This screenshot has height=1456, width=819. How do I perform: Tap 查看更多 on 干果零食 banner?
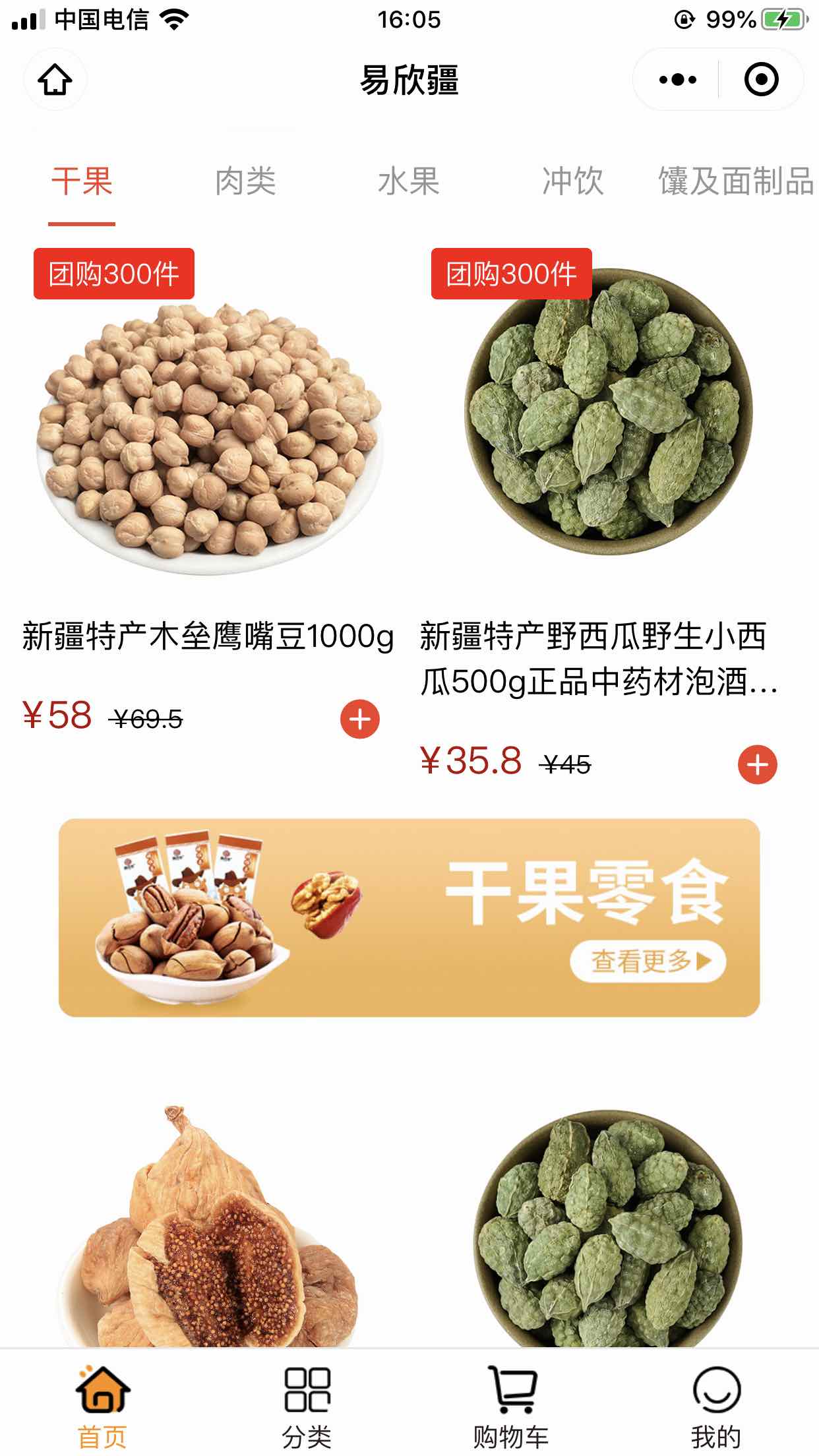648,961
